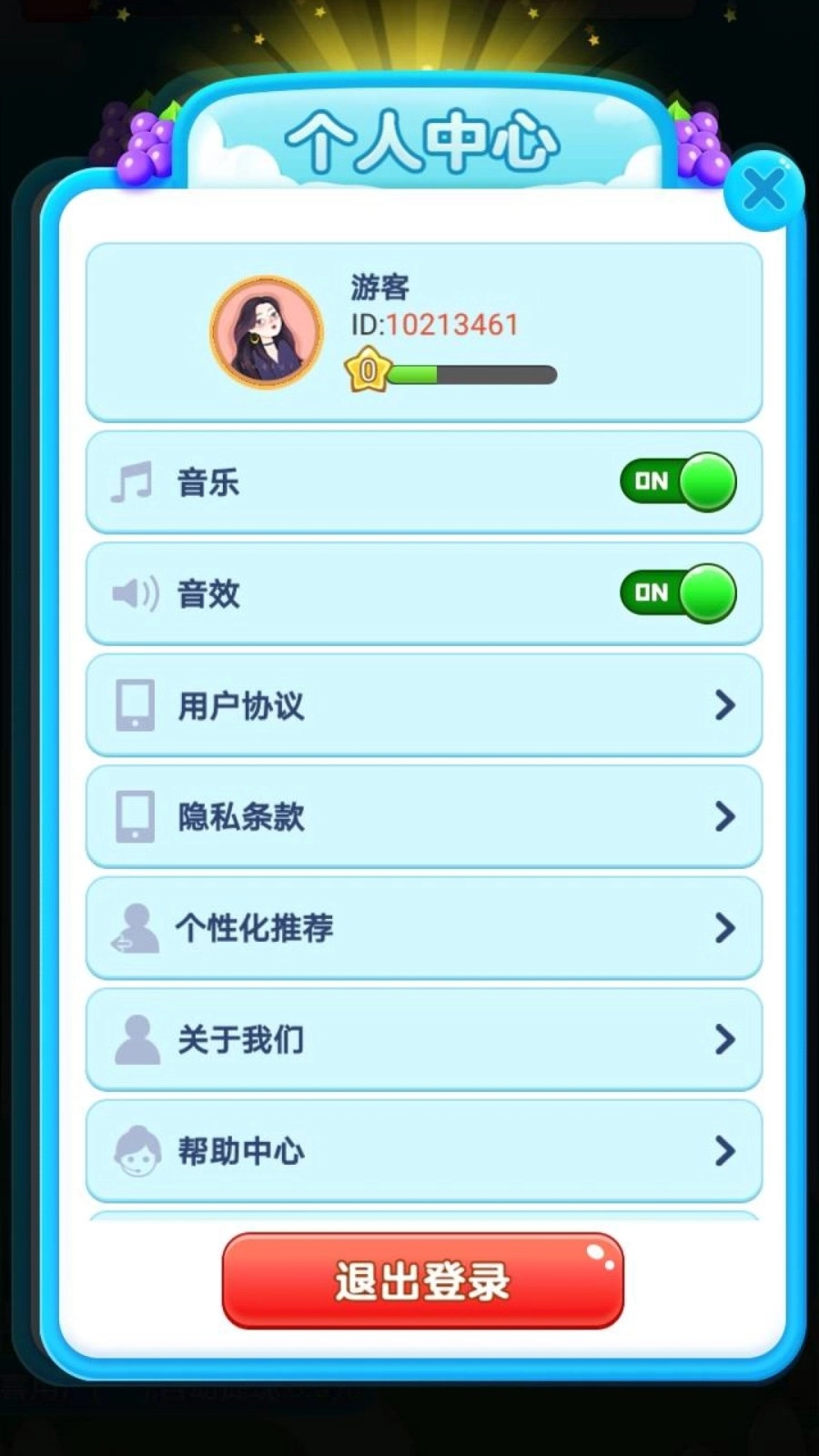Open 个性化推荐 using its arrow
Viewport: 819px width, 1456px height.
point(723,928)
